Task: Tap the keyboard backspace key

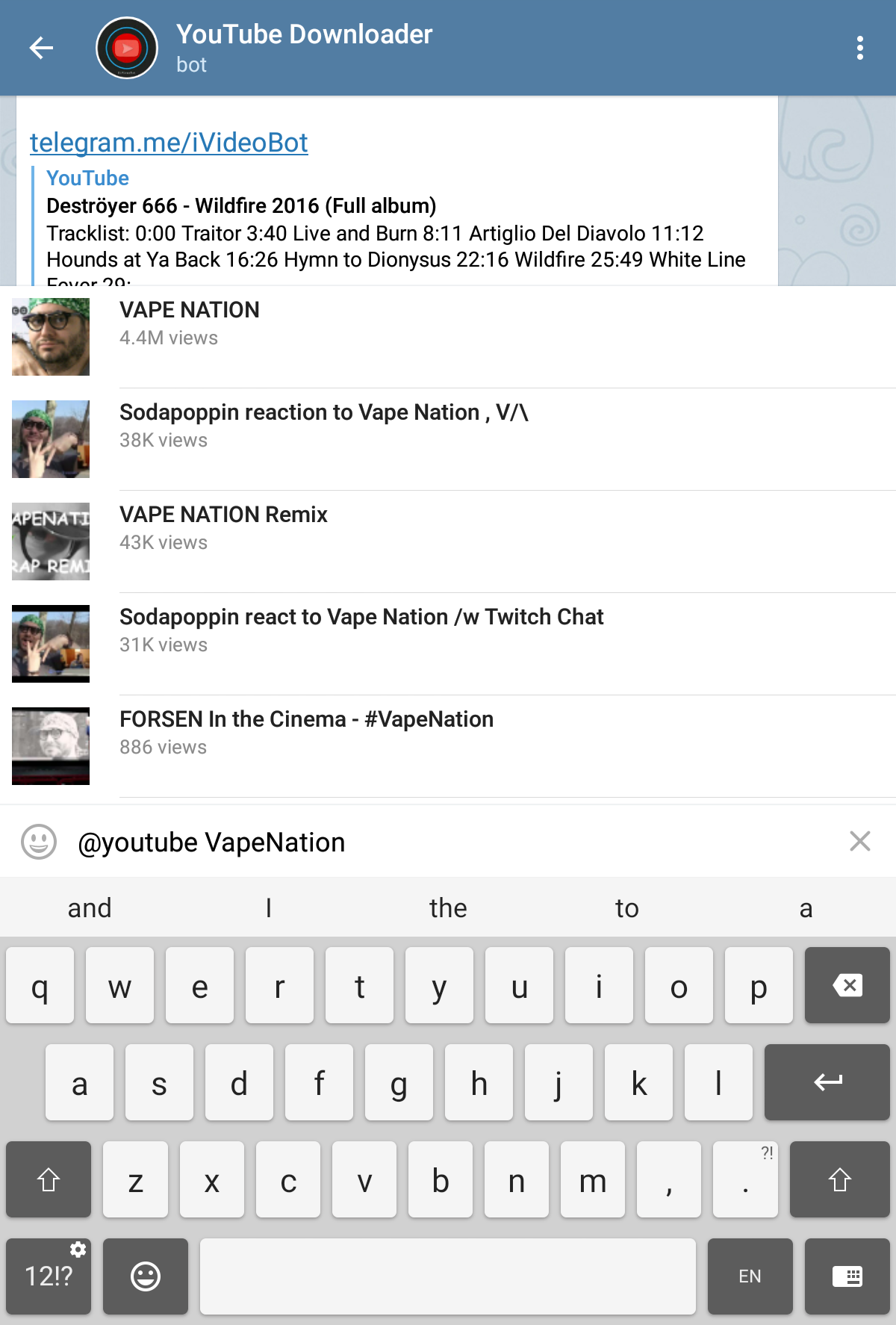Action: [847, 985]
